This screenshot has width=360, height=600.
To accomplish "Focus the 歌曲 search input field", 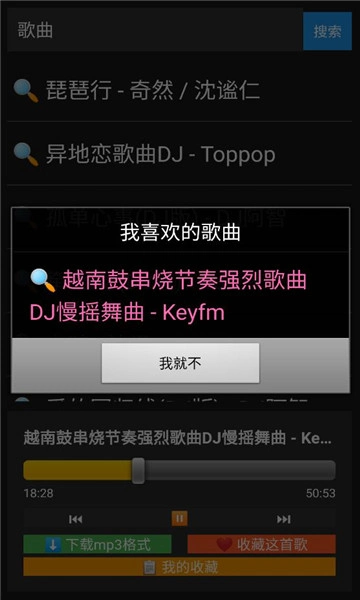I will point(155,31).
